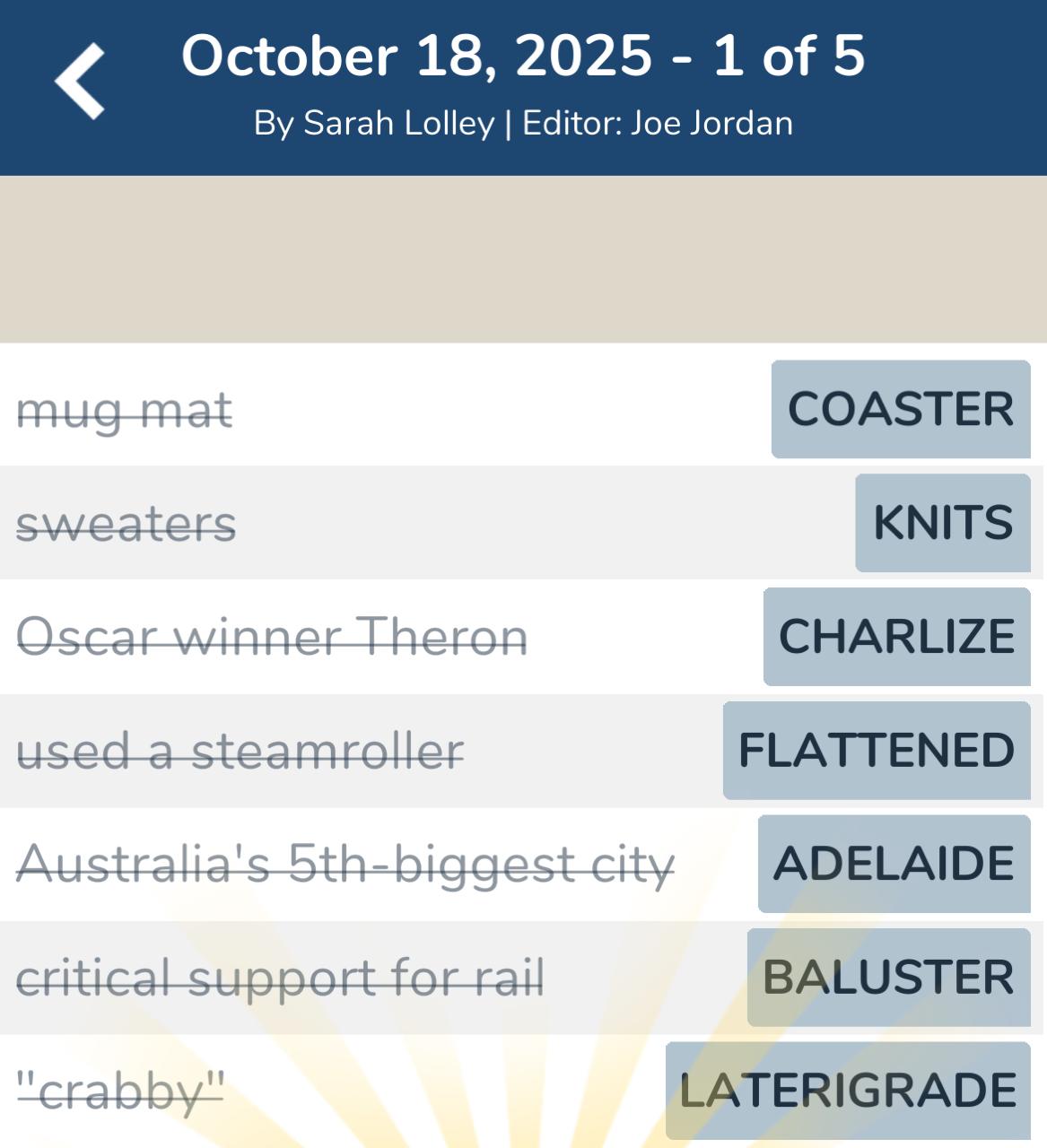Click the crossed-out clue 'mug mat'

pos(124,409)
